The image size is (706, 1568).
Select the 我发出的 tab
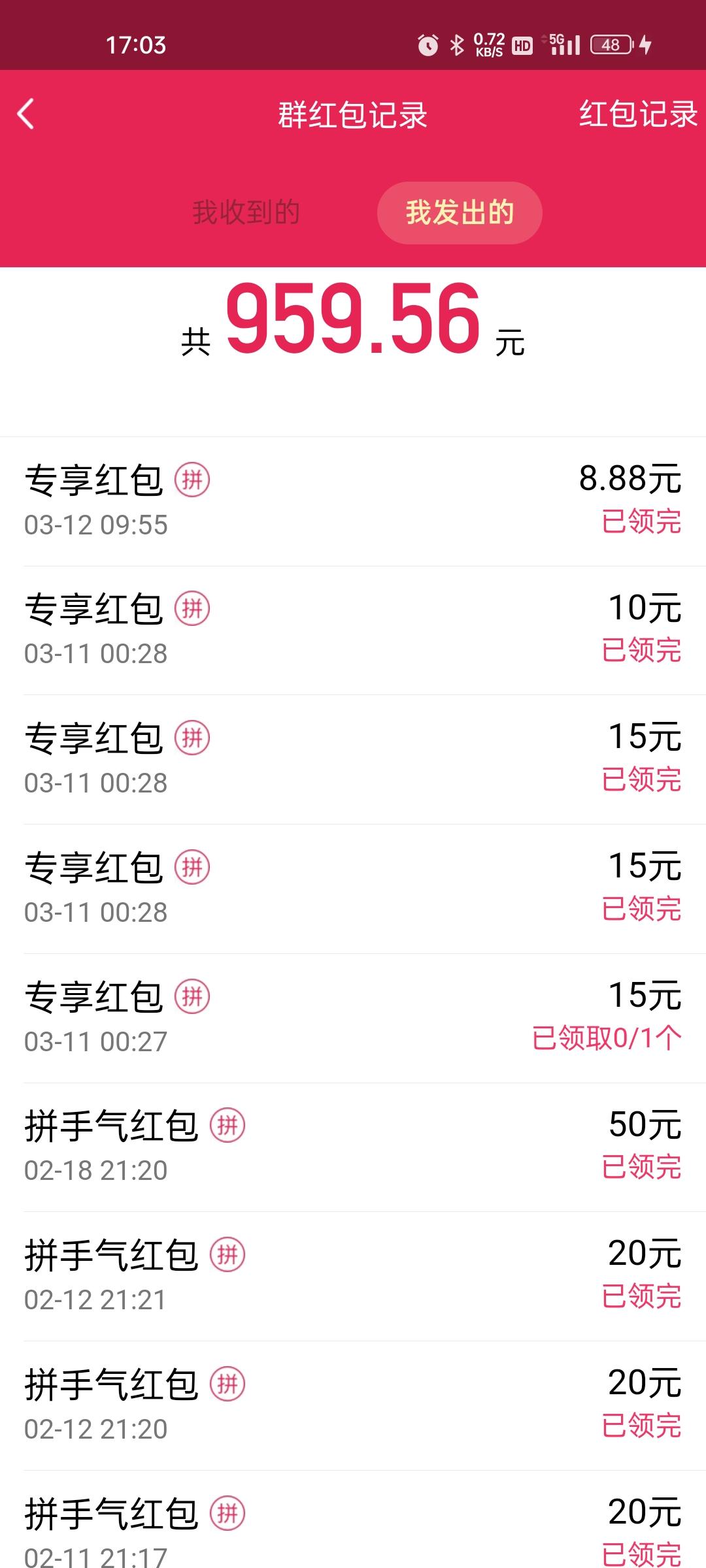click(460, 212)
